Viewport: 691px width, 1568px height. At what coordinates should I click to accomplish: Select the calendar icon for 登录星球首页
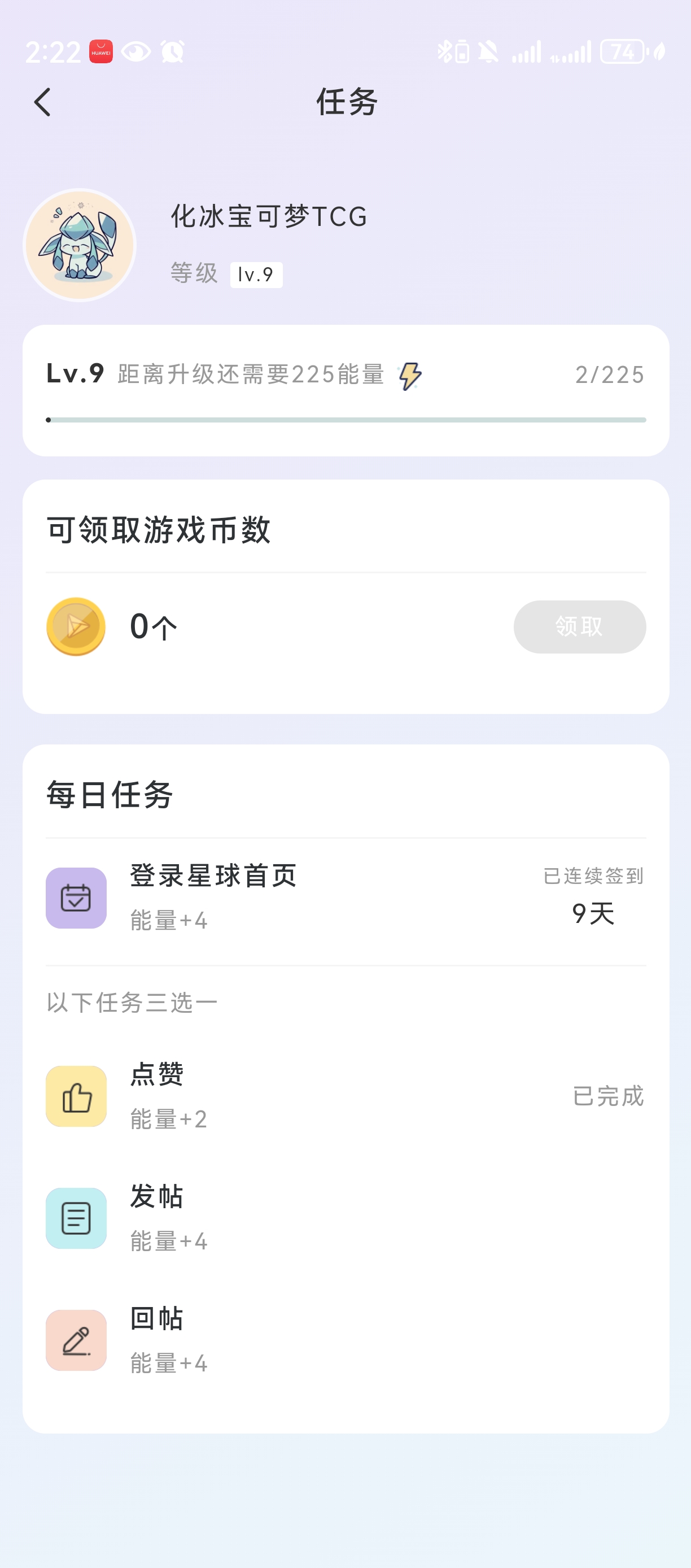click(76, 898)
